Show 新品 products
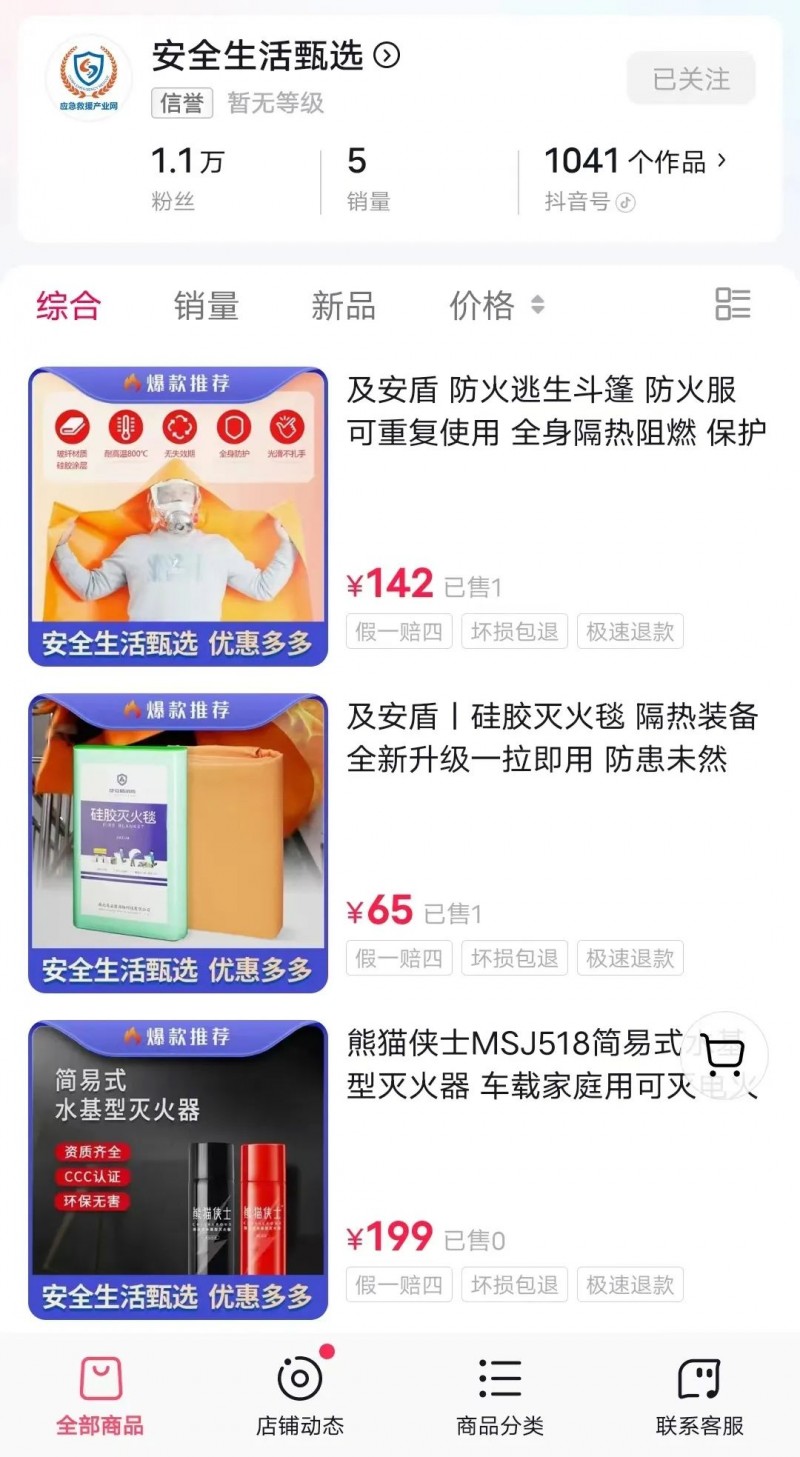 point(343,306)
